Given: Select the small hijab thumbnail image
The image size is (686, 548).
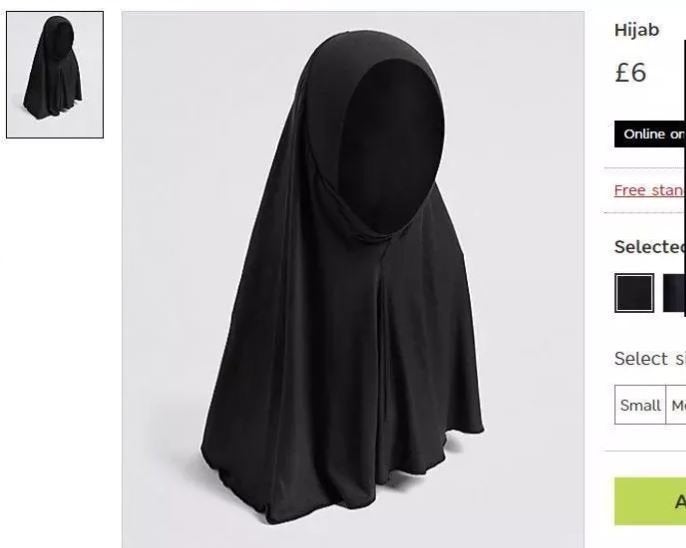Looking at the screenshot, I should tap(55, 74).
